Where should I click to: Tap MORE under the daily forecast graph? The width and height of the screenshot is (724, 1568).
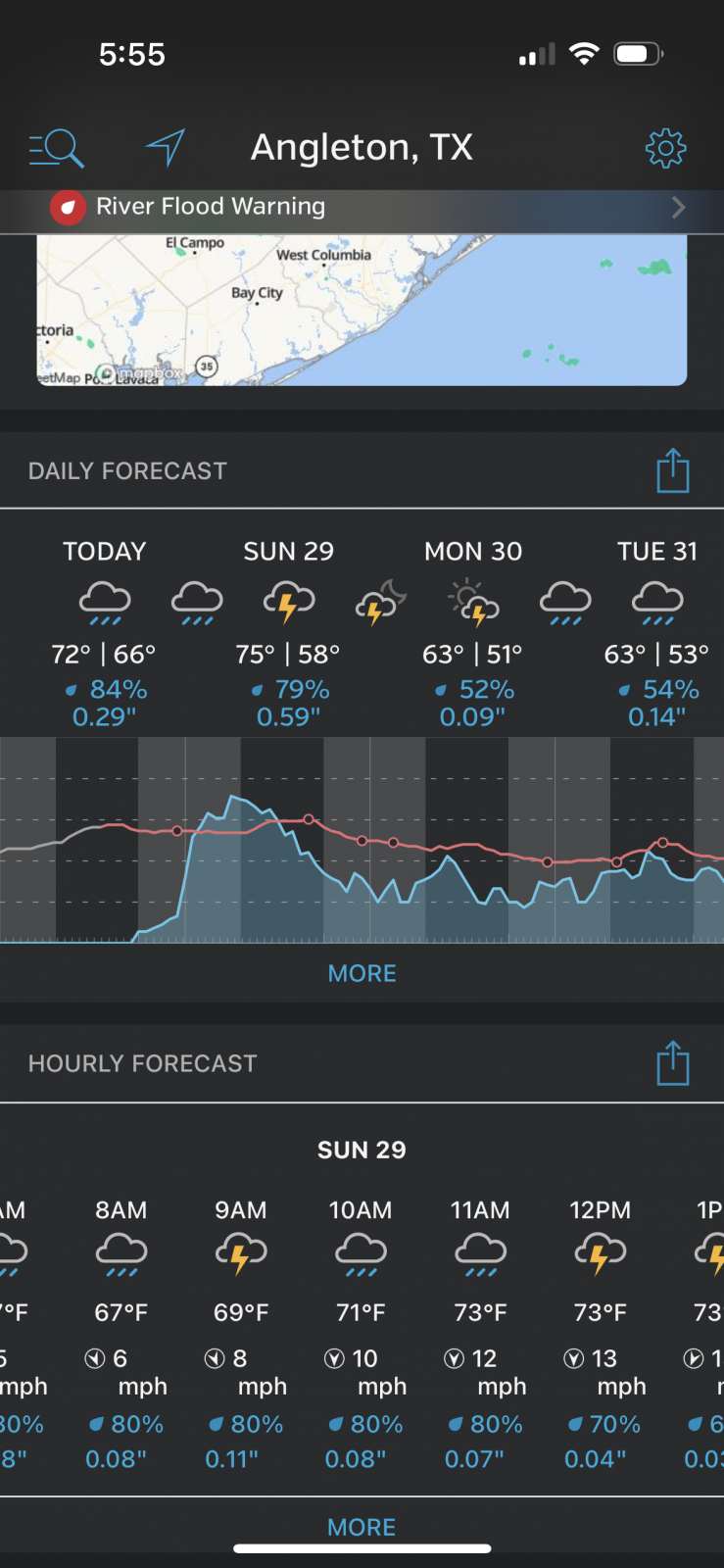pos(362,973)
